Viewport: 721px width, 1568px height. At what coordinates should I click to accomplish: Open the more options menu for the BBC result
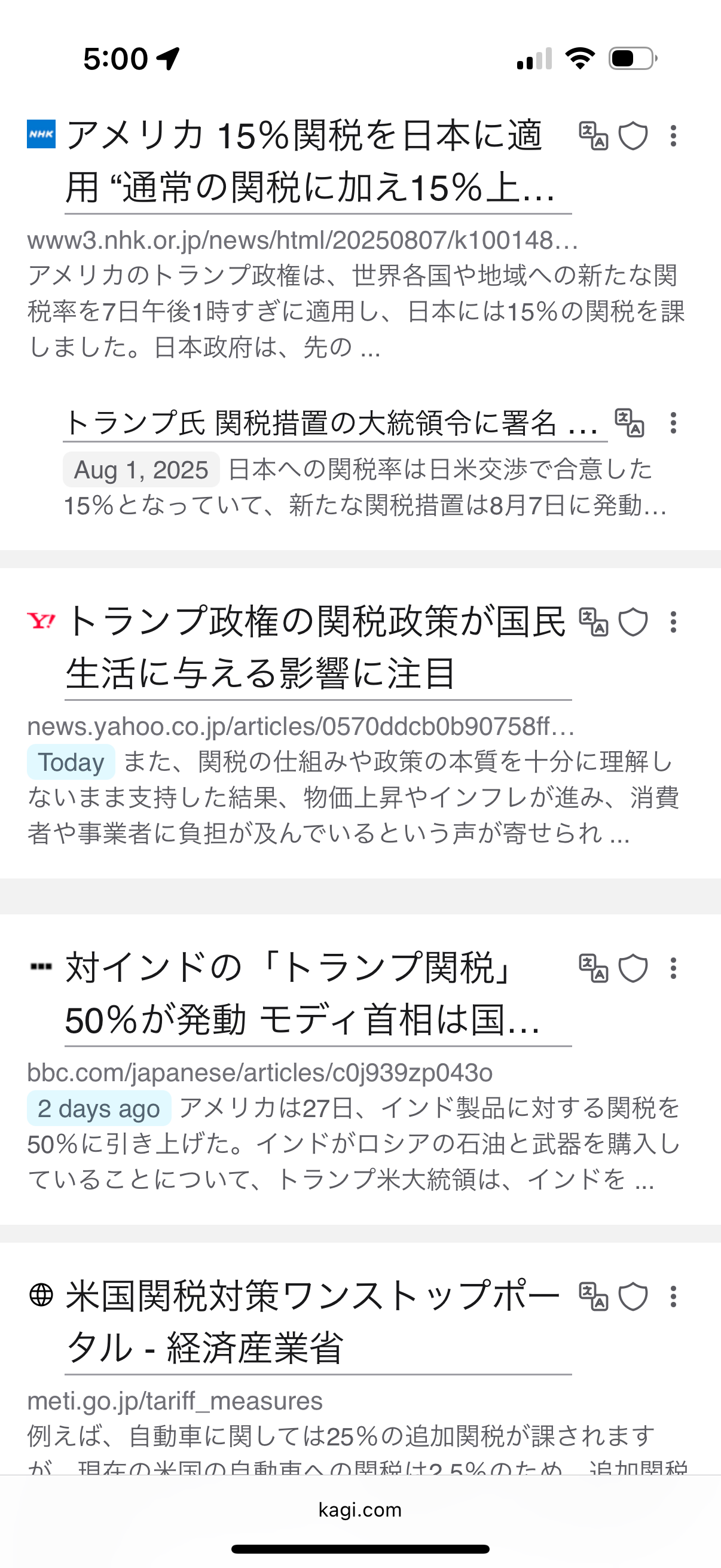click(673, 968)
